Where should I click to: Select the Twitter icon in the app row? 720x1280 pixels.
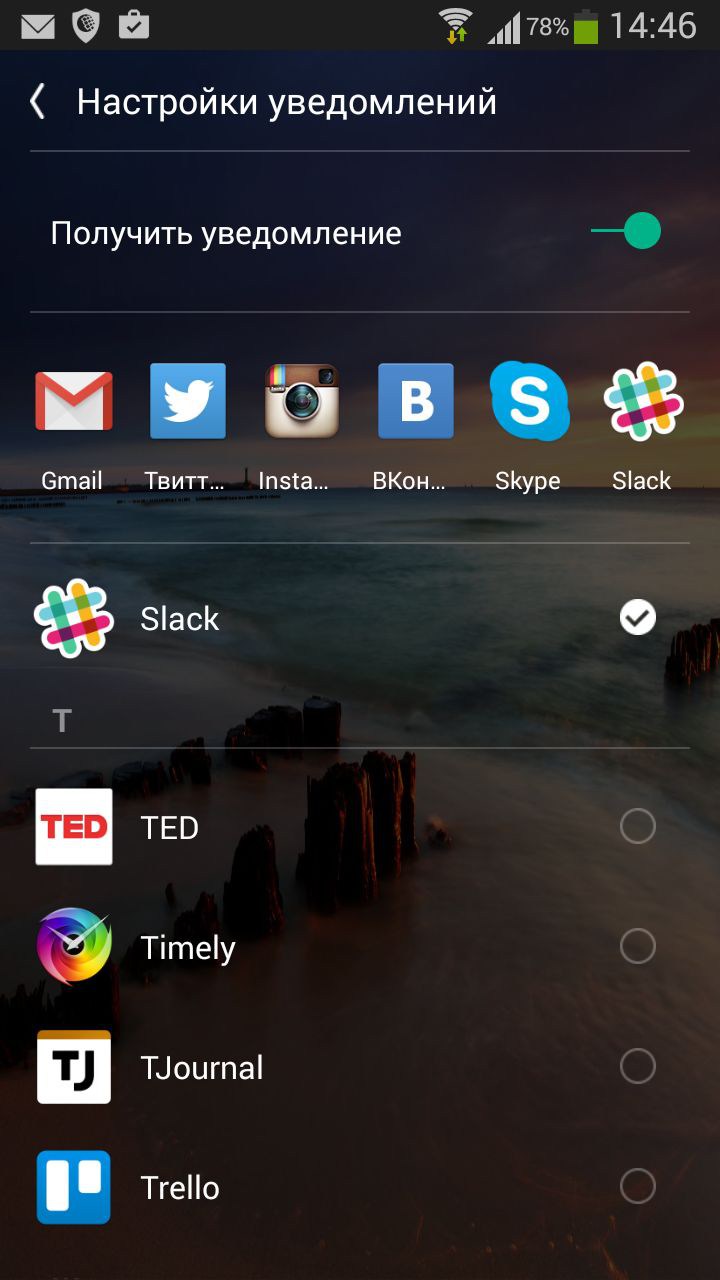tap(188, 400)
